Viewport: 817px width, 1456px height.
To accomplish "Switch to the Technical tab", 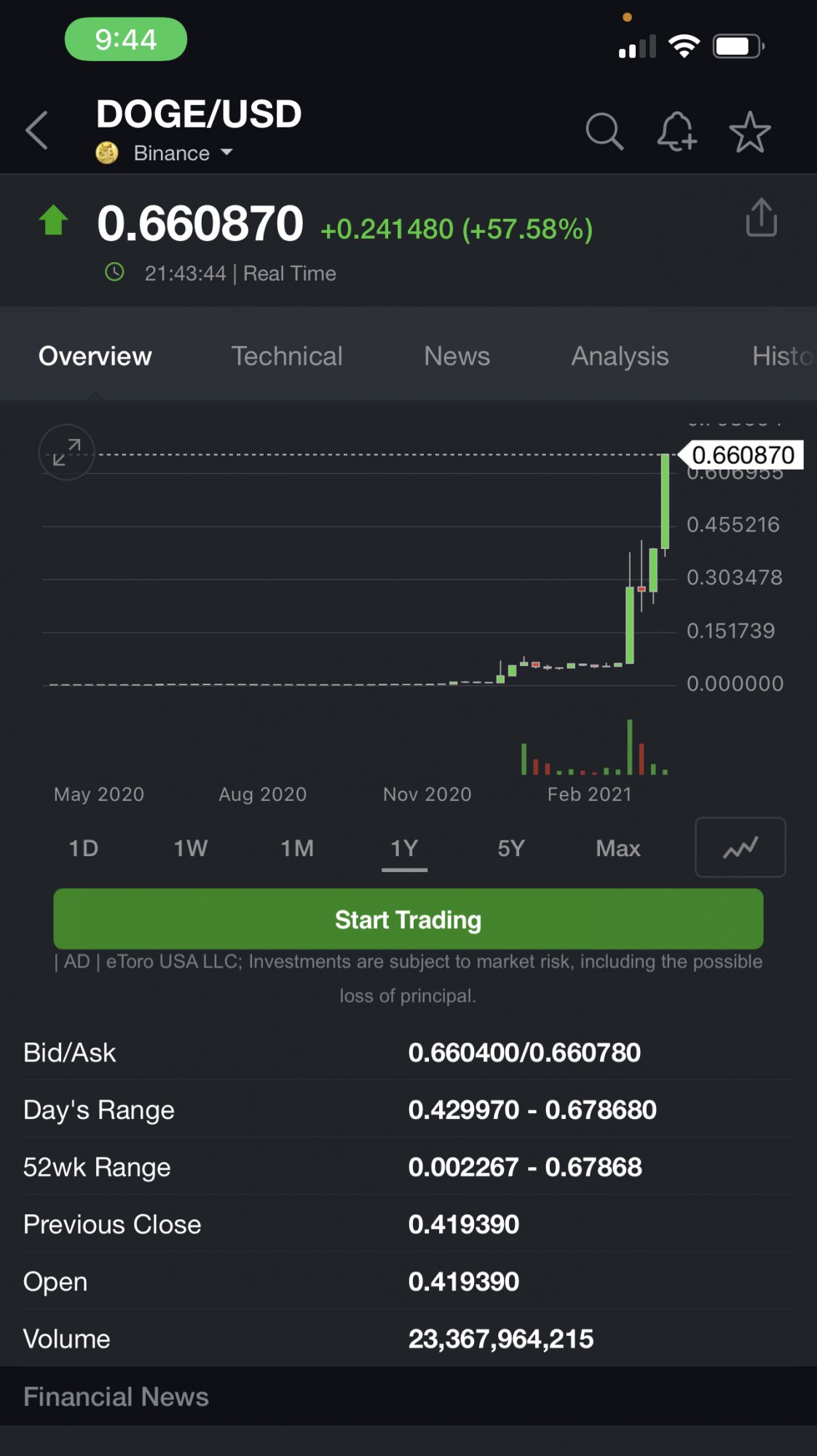I will [287, 356].
